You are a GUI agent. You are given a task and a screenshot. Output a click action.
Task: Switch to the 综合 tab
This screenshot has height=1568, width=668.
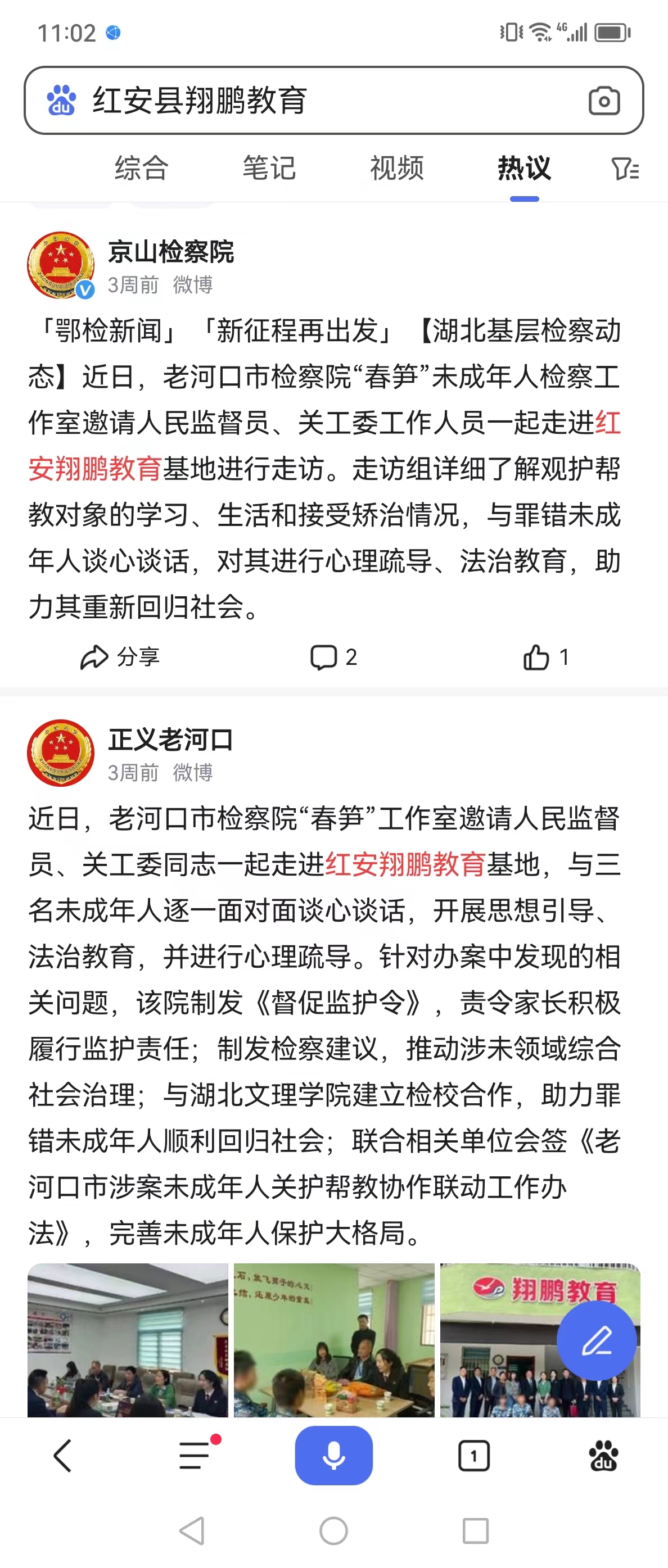pyautogui.click(x=141, y=168)
